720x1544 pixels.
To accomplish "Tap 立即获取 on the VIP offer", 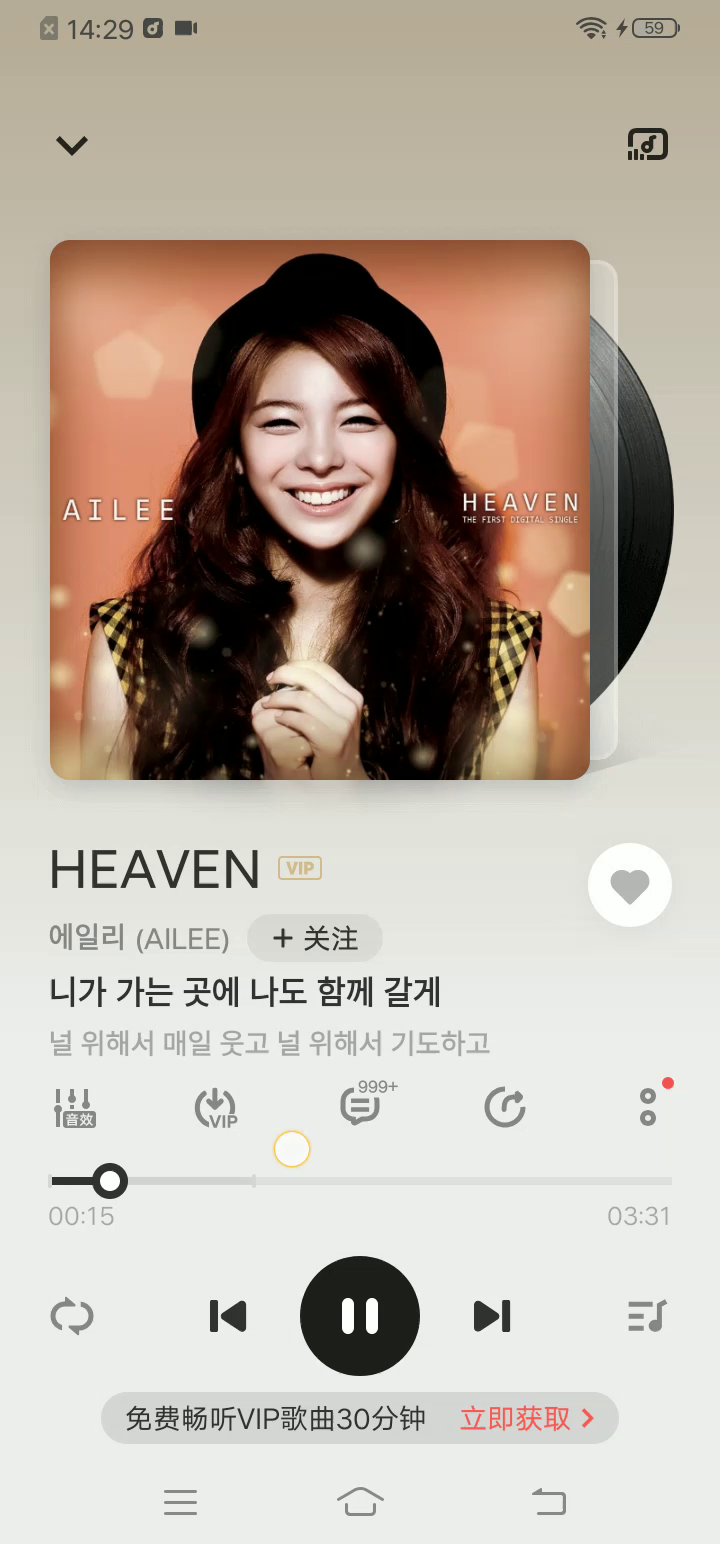I will tap(526, 1418).
